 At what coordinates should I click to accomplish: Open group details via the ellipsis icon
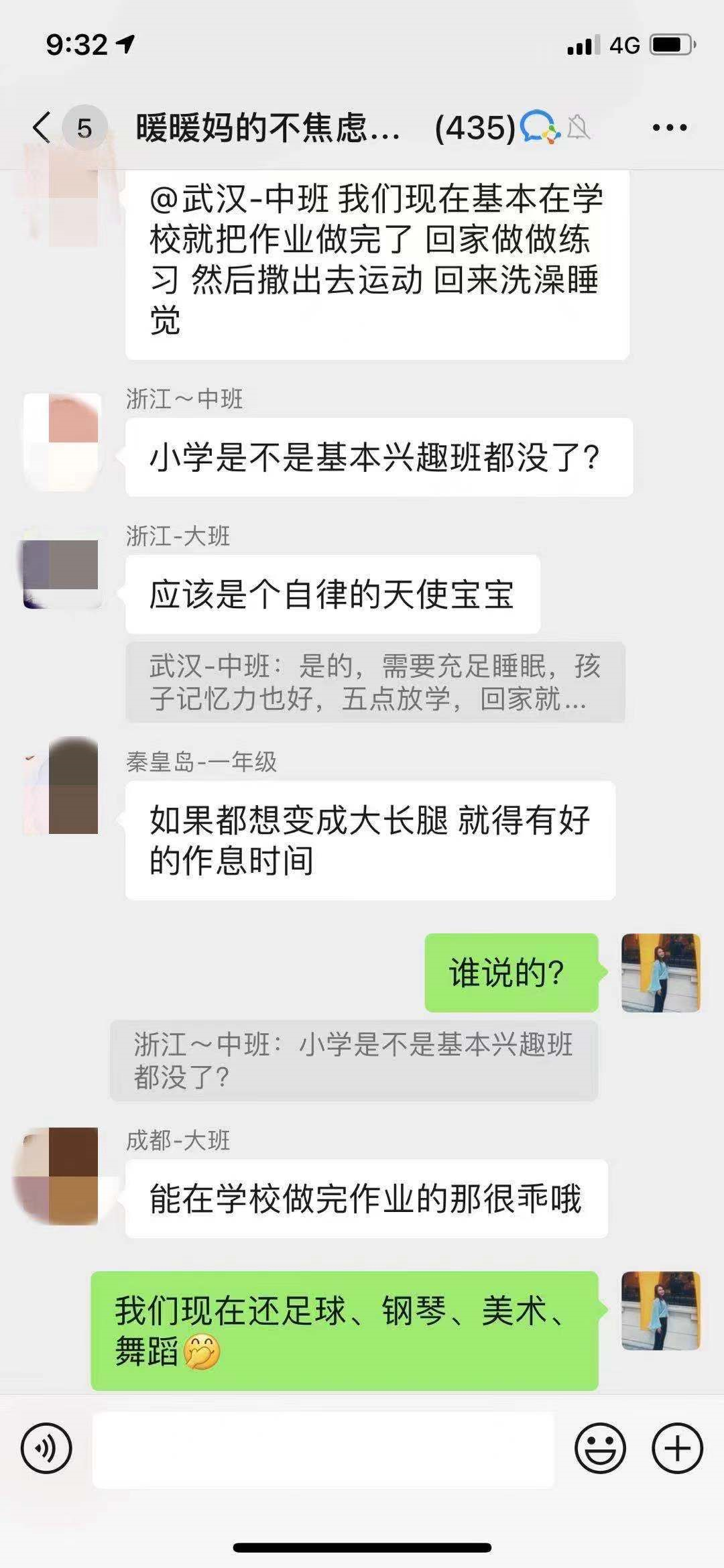[668, 126]
